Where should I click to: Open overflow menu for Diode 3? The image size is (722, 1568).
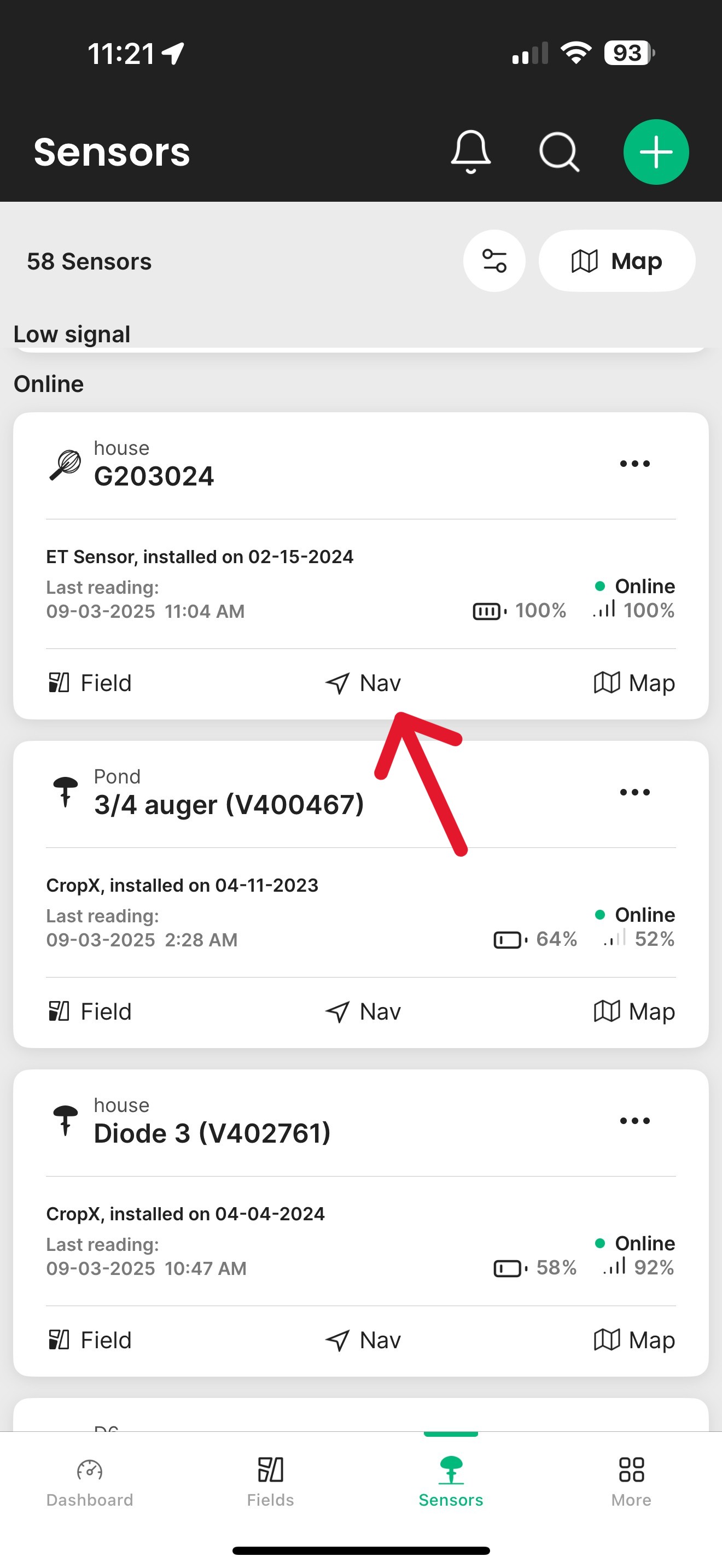pos(634,1121)
